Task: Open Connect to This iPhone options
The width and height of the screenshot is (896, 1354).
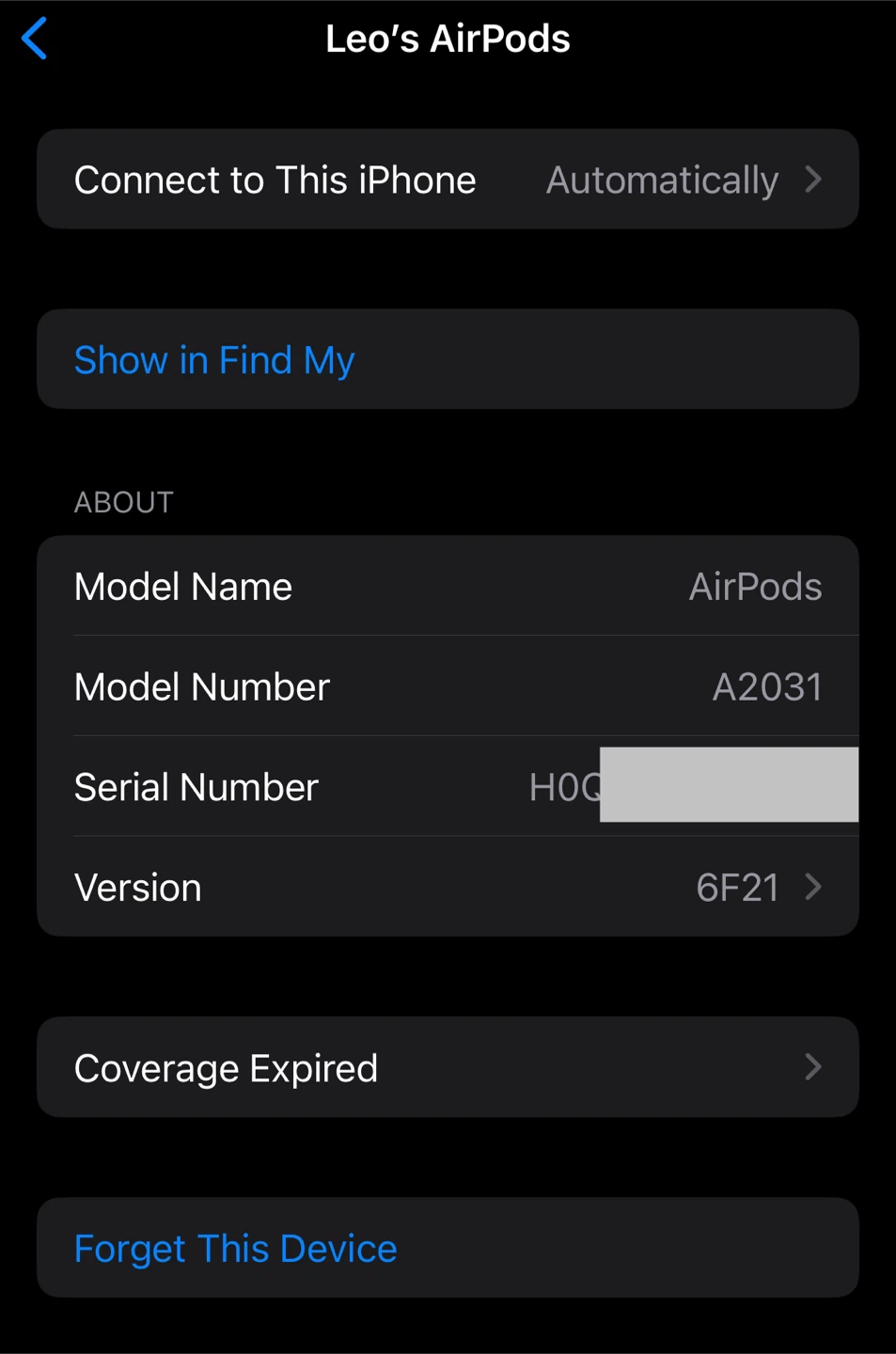Action: pyautogui.click(x=448, y=180)
